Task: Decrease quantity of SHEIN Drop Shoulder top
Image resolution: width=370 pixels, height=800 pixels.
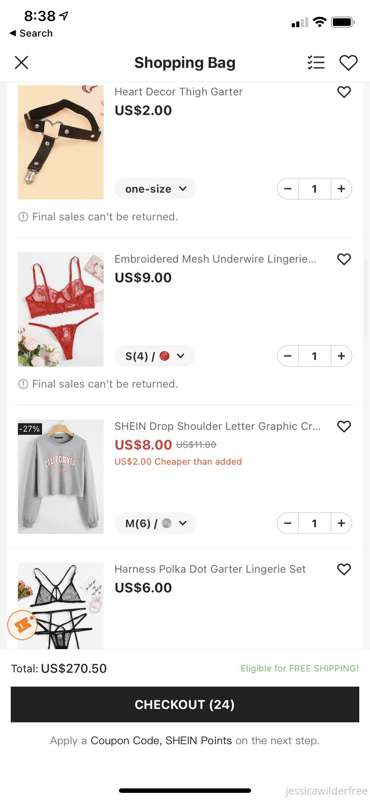Action: [288, 523]
